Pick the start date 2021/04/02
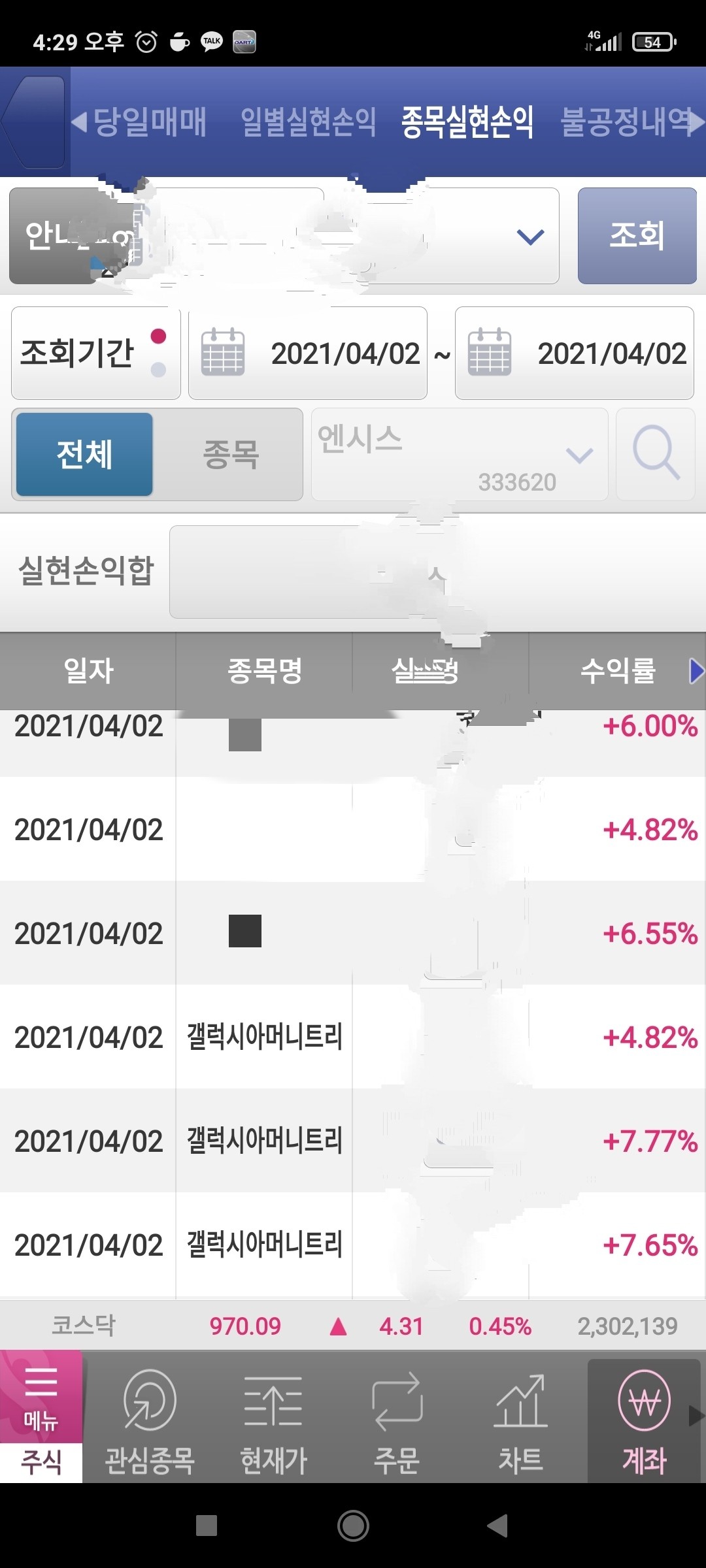Image resolution: width=706 pixels, height=1568 pixels. coord(308,353)
